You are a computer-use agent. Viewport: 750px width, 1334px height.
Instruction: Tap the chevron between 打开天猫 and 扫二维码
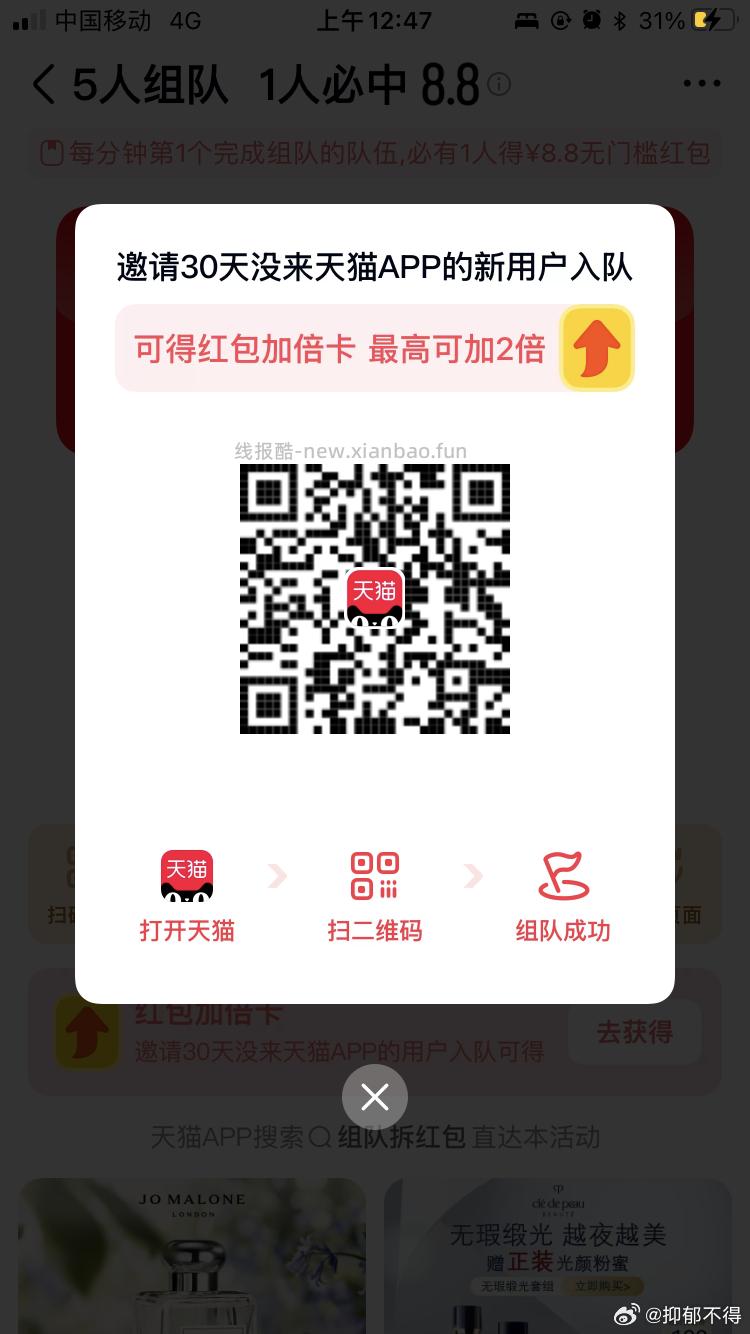(277, 876)
